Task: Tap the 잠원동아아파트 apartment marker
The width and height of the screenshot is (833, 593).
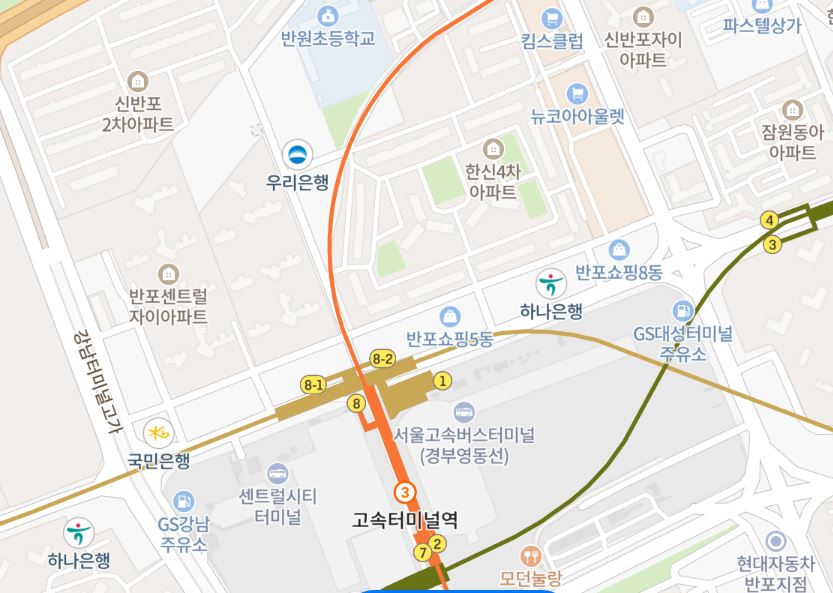Action: point(792,109)
